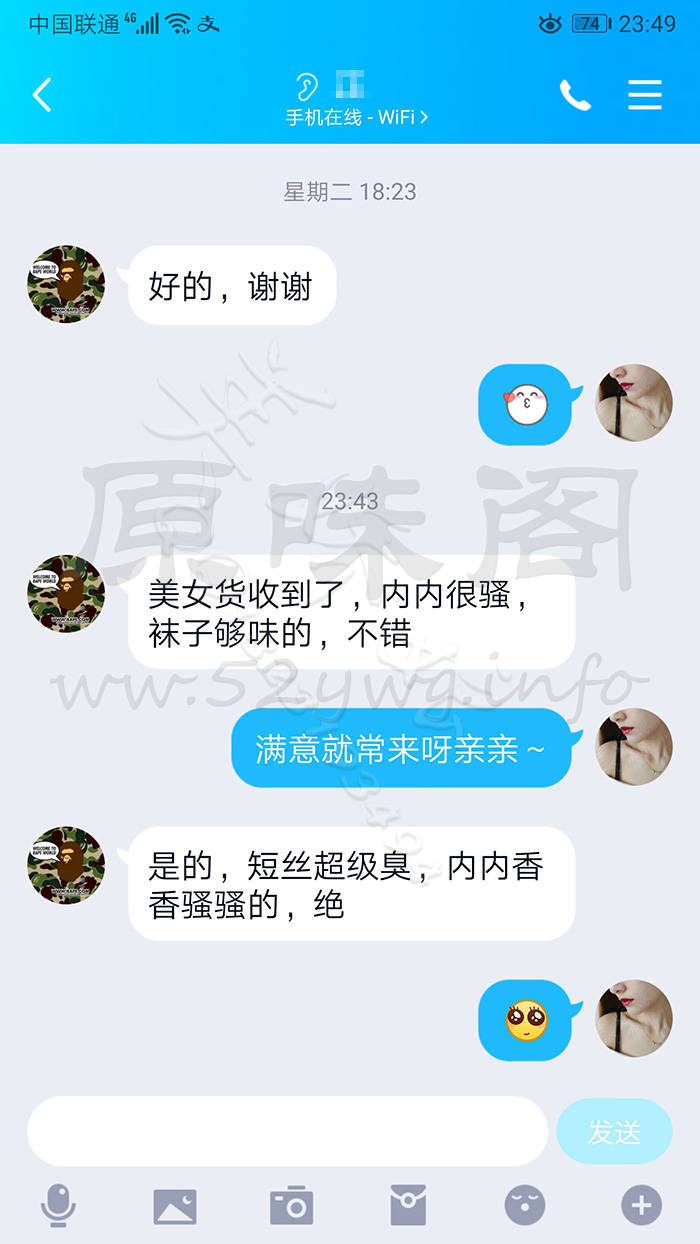View the contact's camo avatar beside 好的，谢谢

click(x=66, y=285)
